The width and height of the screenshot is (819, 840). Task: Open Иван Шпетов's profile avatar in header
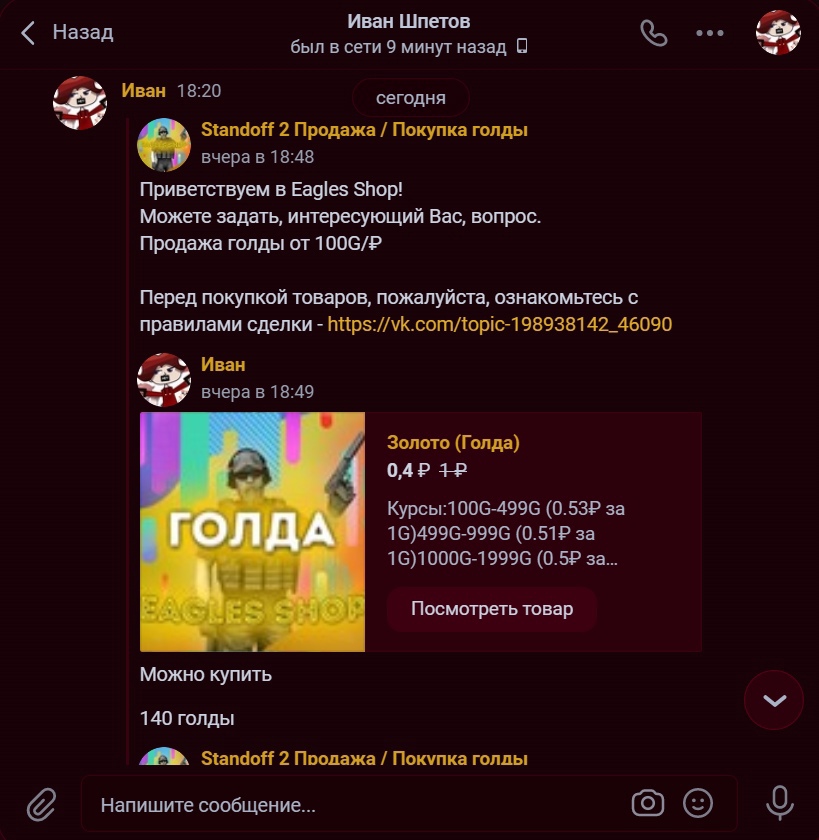777,32
